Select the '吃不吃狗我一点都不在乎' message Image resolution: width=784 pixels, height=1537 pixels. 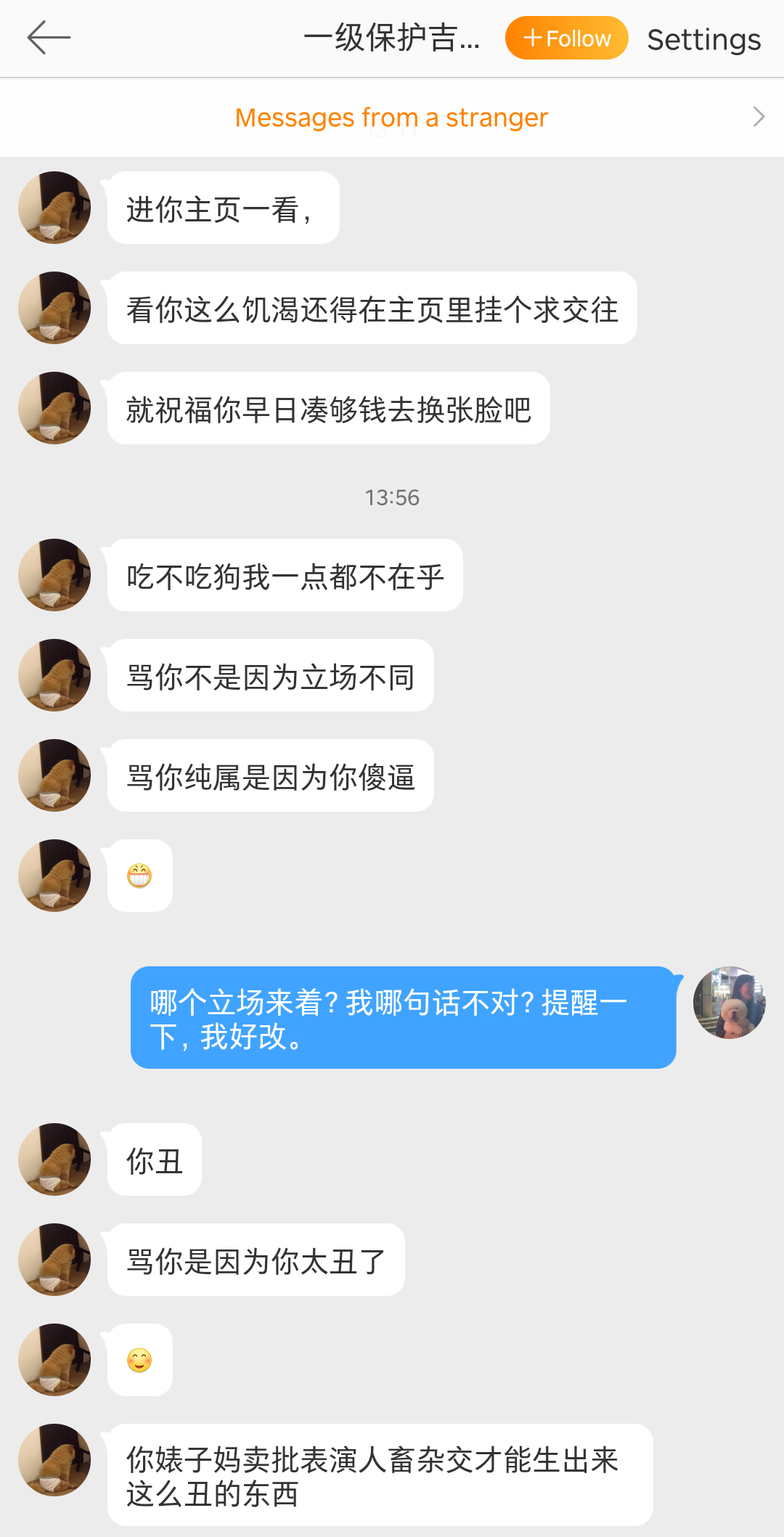[x=285, y=575]
